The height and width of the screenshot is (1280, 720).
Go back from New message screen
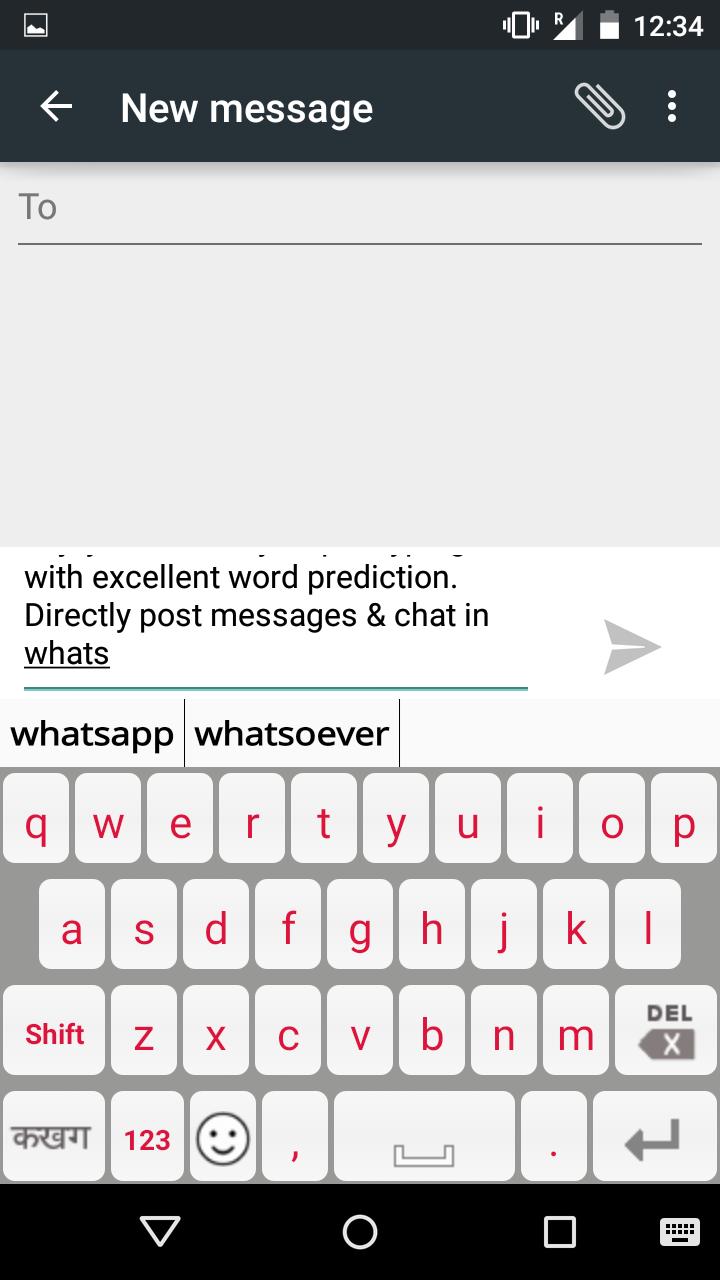coord(56,107)
